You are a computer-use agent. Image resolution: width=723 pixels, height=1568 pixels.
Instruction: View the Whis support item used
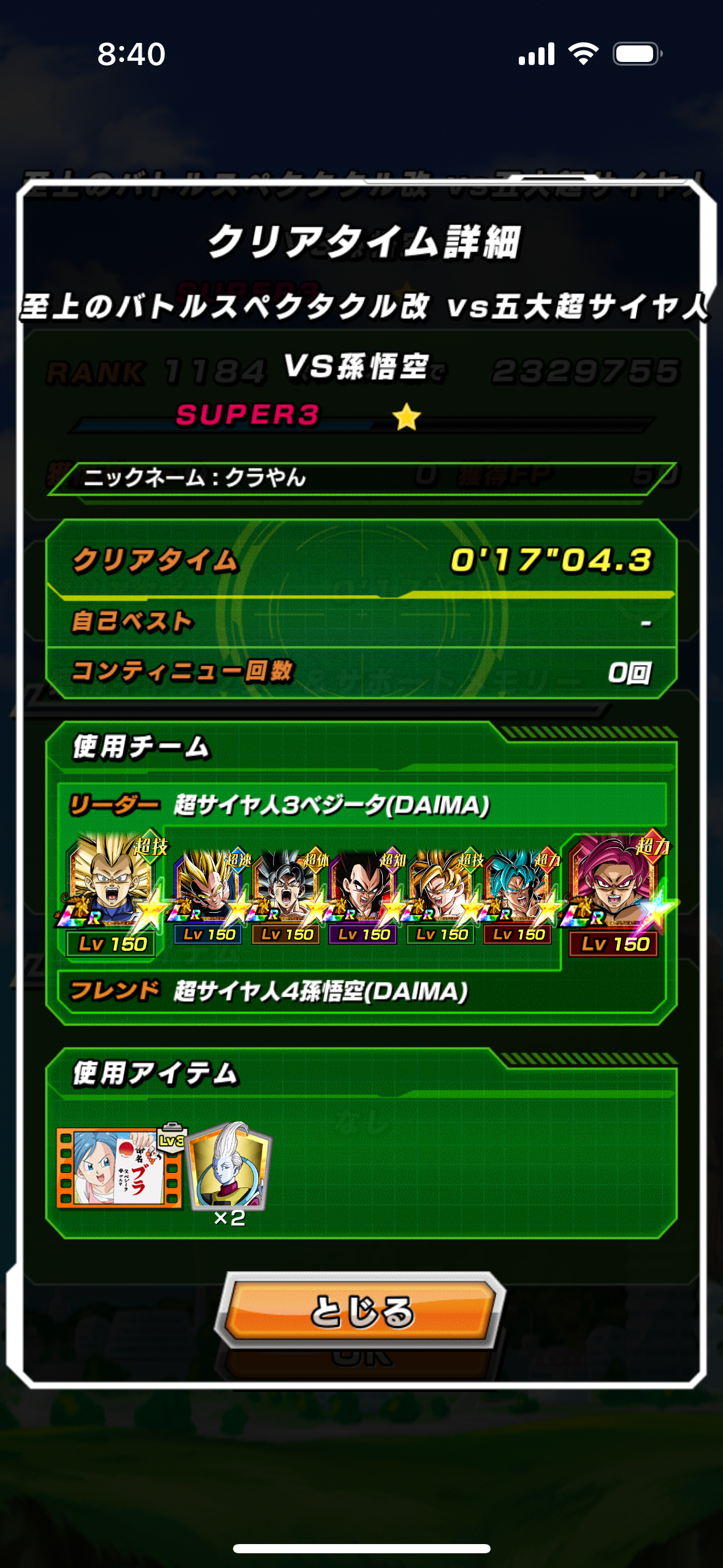(229, 1167)
